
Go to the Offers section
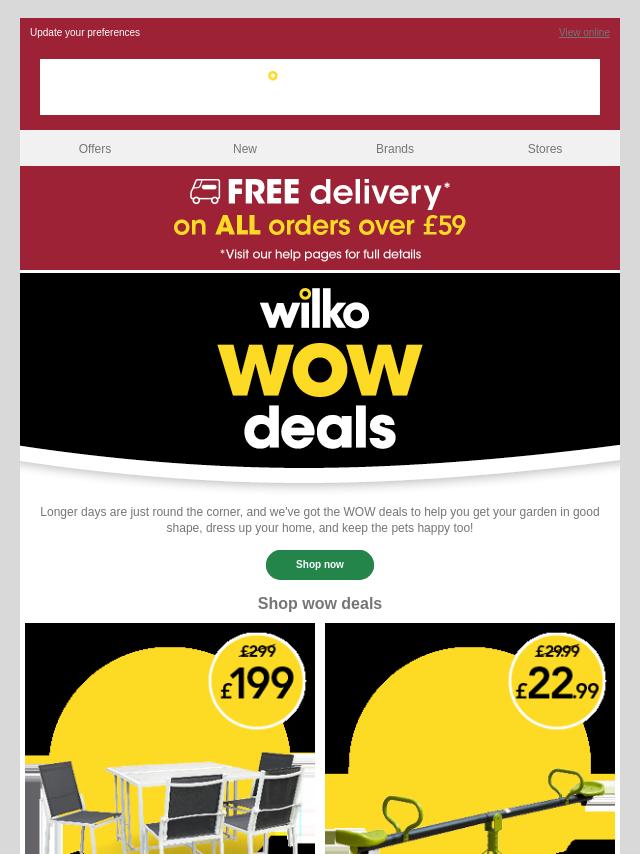pyautogui.click(x=95, y=149)
